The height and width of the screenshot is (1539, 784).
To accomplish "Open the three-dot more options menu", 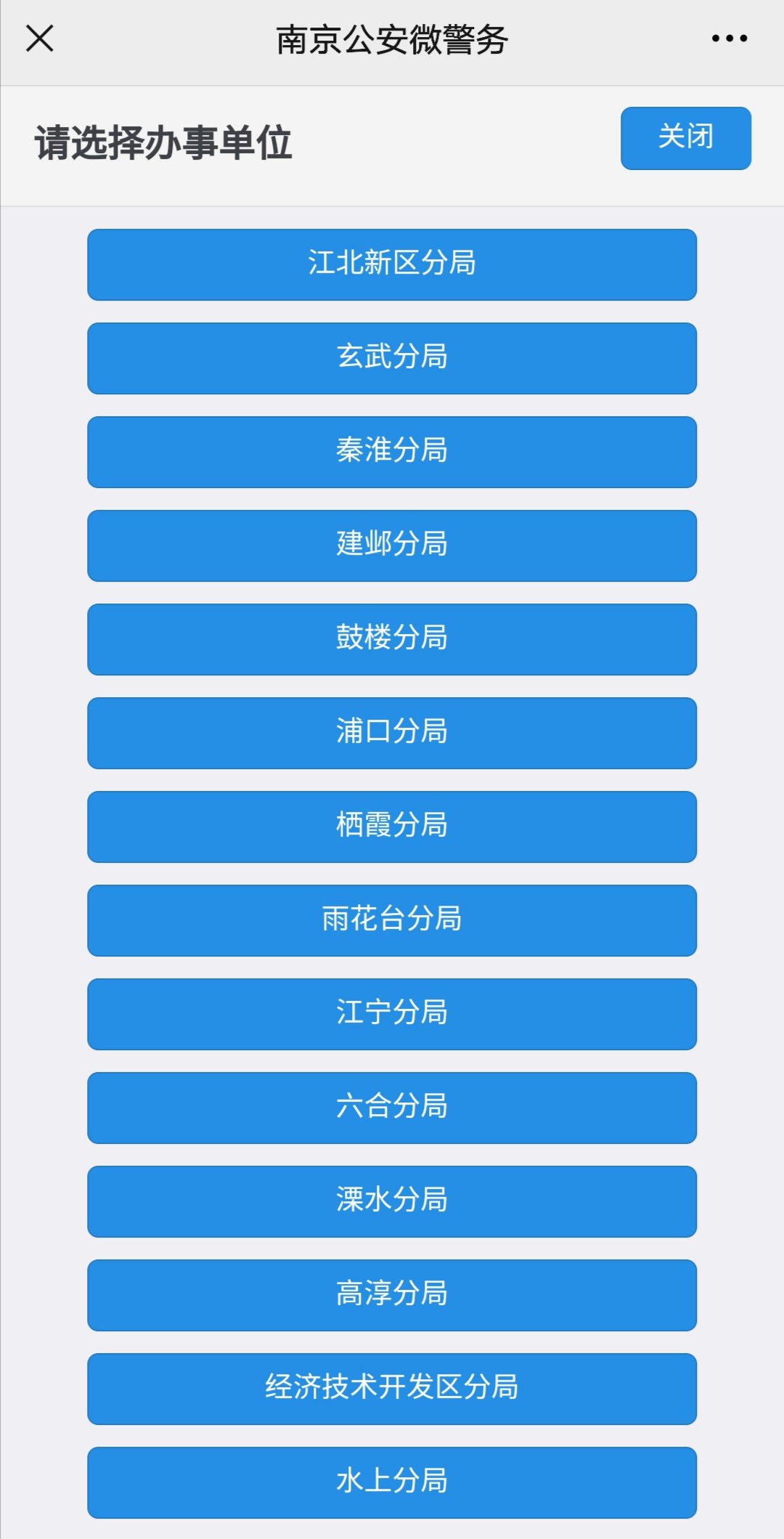I will pos(729,38).
